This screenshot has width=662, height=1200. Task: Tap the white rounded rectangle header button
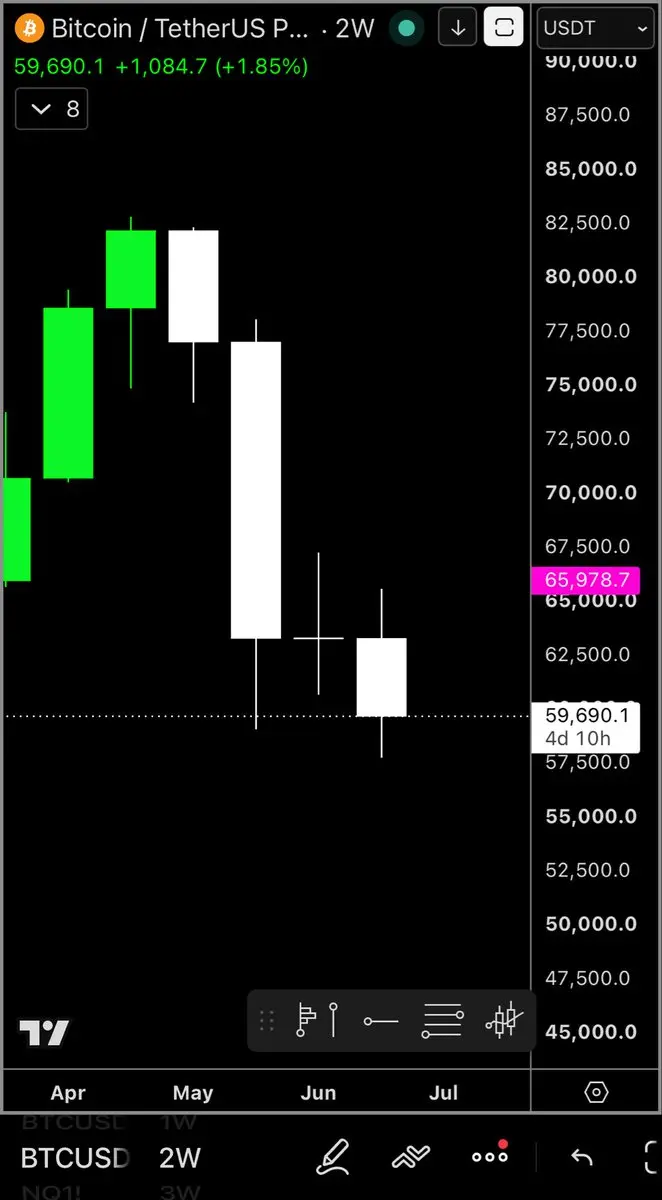[504, 28]
